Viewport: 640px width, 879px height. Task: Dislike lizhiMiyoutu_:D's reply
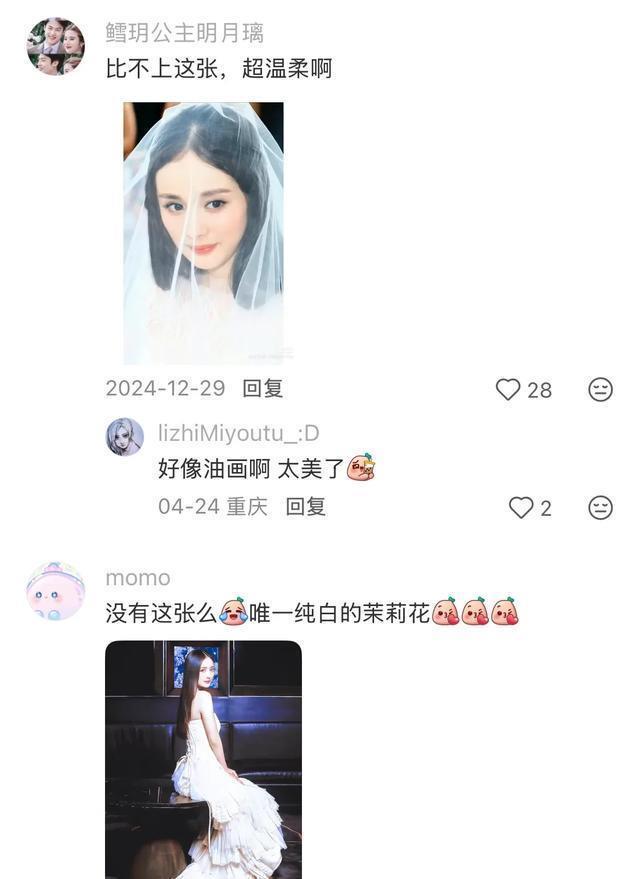(600, 507)
